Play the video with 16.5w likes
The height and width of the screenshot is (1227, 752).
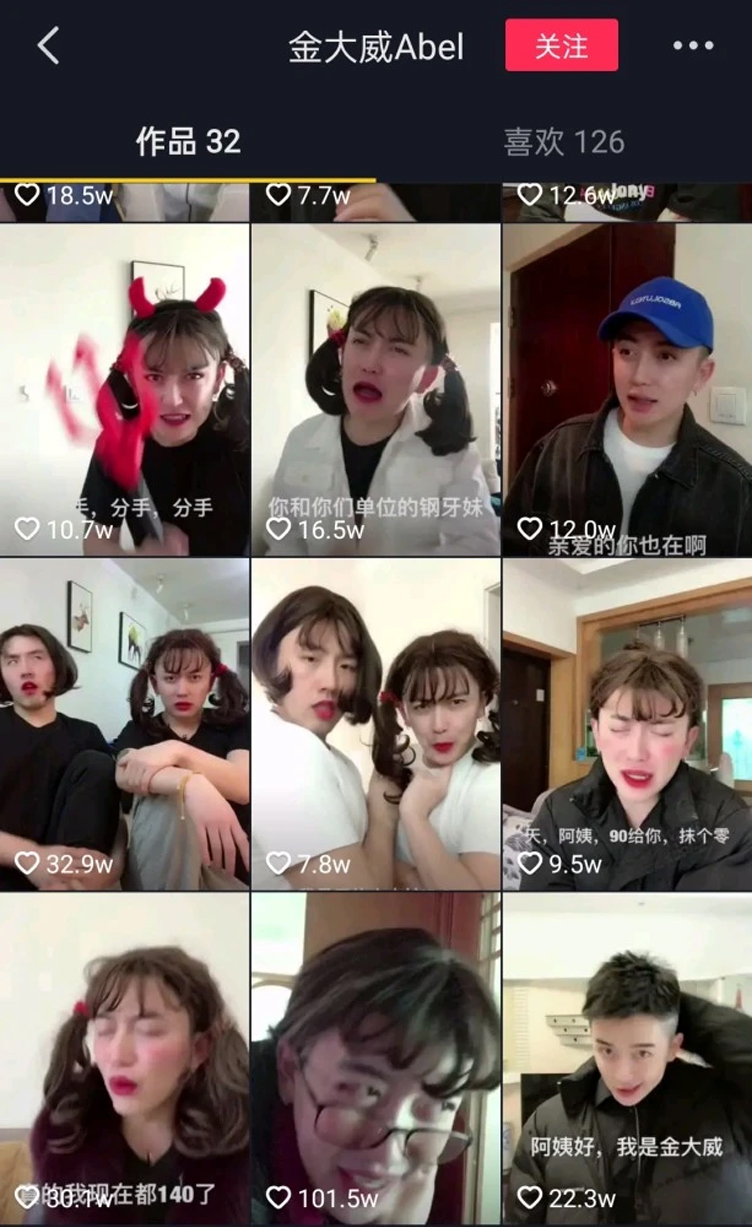(375, 390)
